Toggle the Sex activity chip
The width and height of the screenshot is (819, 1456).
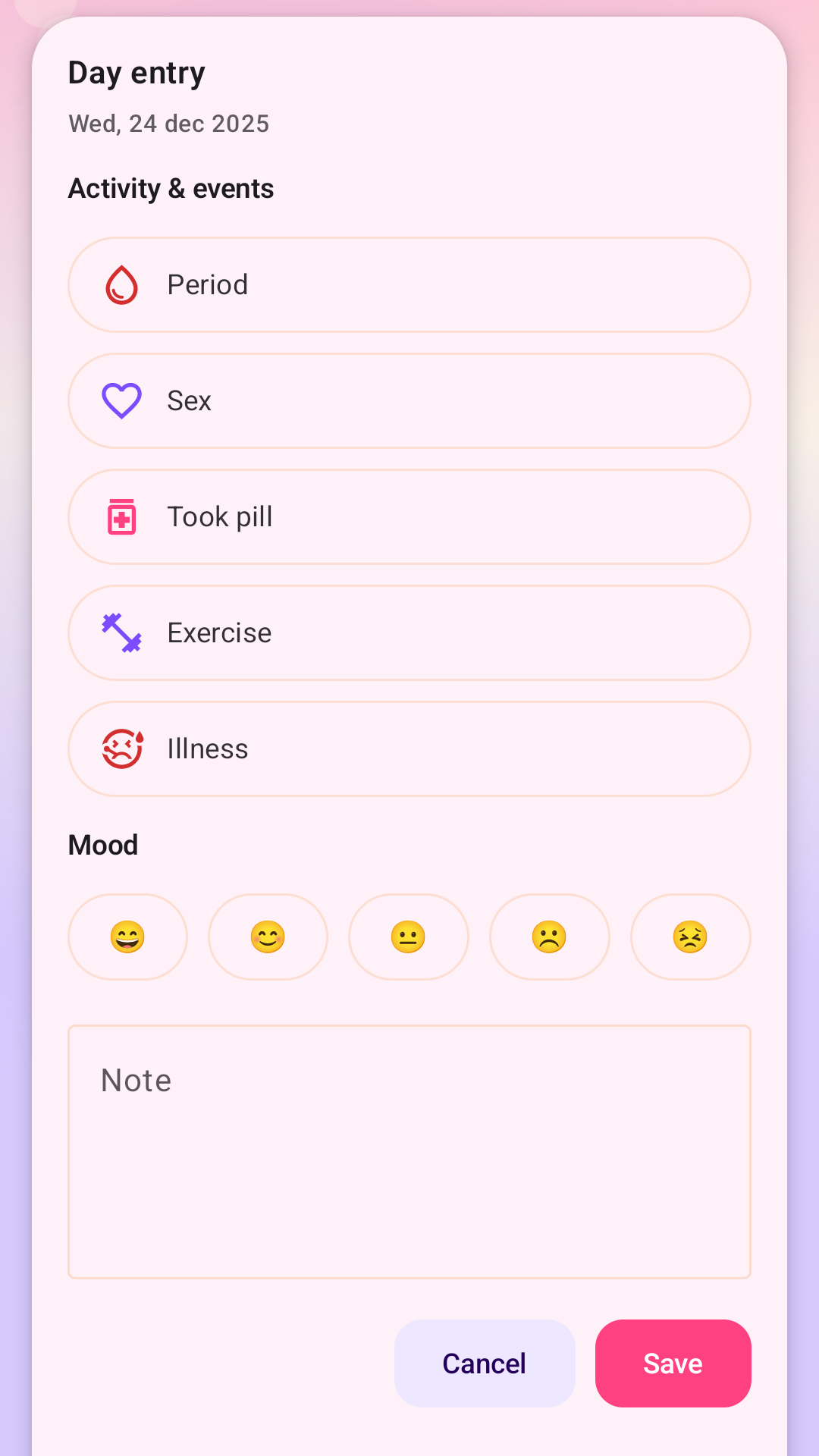pyautogui.click(x=408, y=400)
